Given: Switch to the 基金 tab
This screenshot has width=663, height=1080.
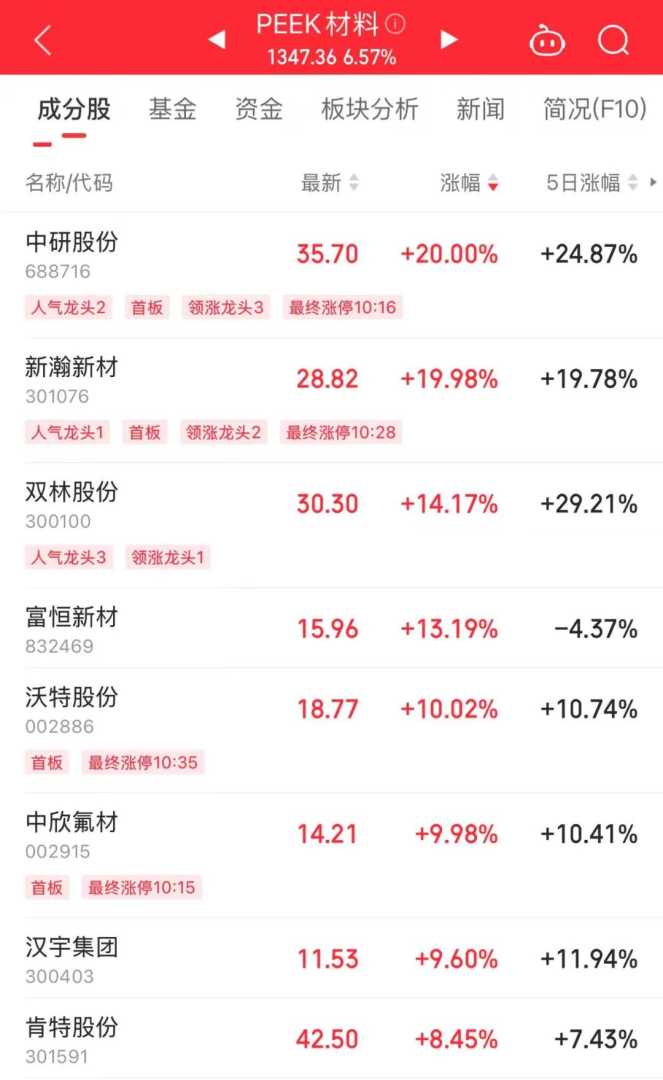Looking at the screenshot, I should click(x=173, y=109).
